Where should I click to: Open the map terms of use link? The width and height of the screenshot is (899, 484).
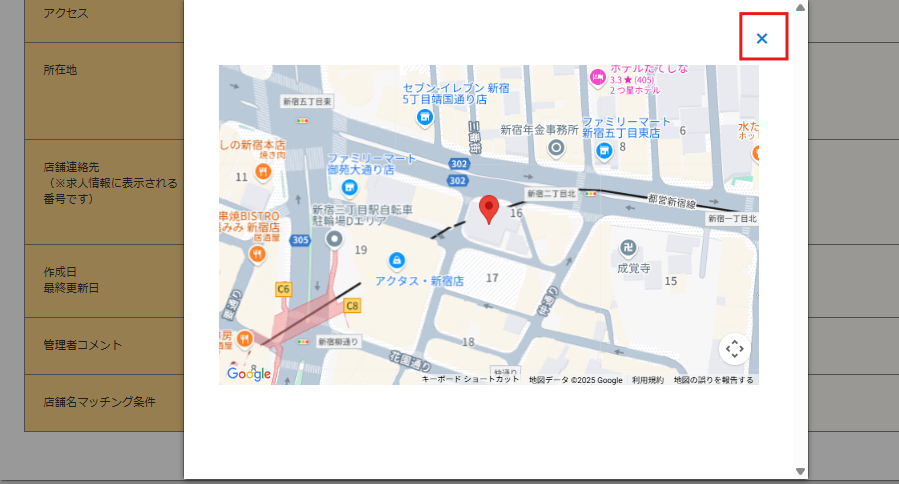(648, 380)
